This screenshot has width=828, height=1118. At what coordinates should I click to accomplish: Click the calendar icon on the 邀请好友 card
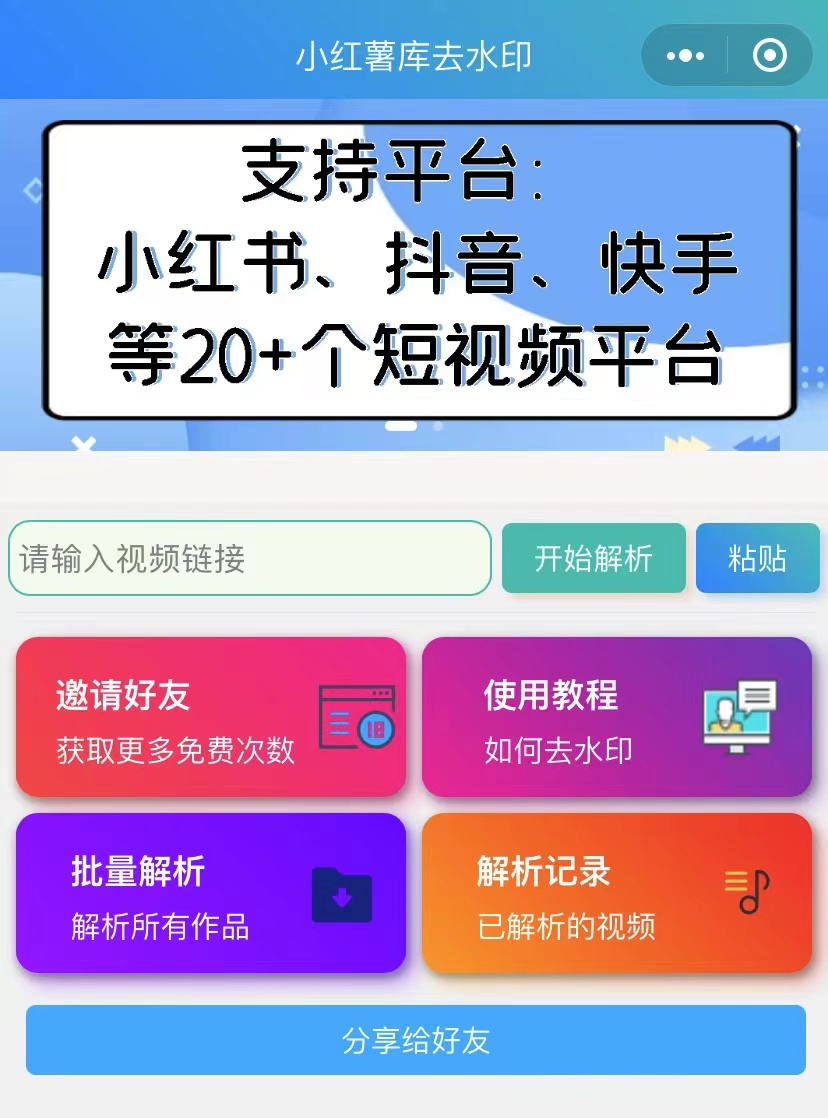coord(357,716)
